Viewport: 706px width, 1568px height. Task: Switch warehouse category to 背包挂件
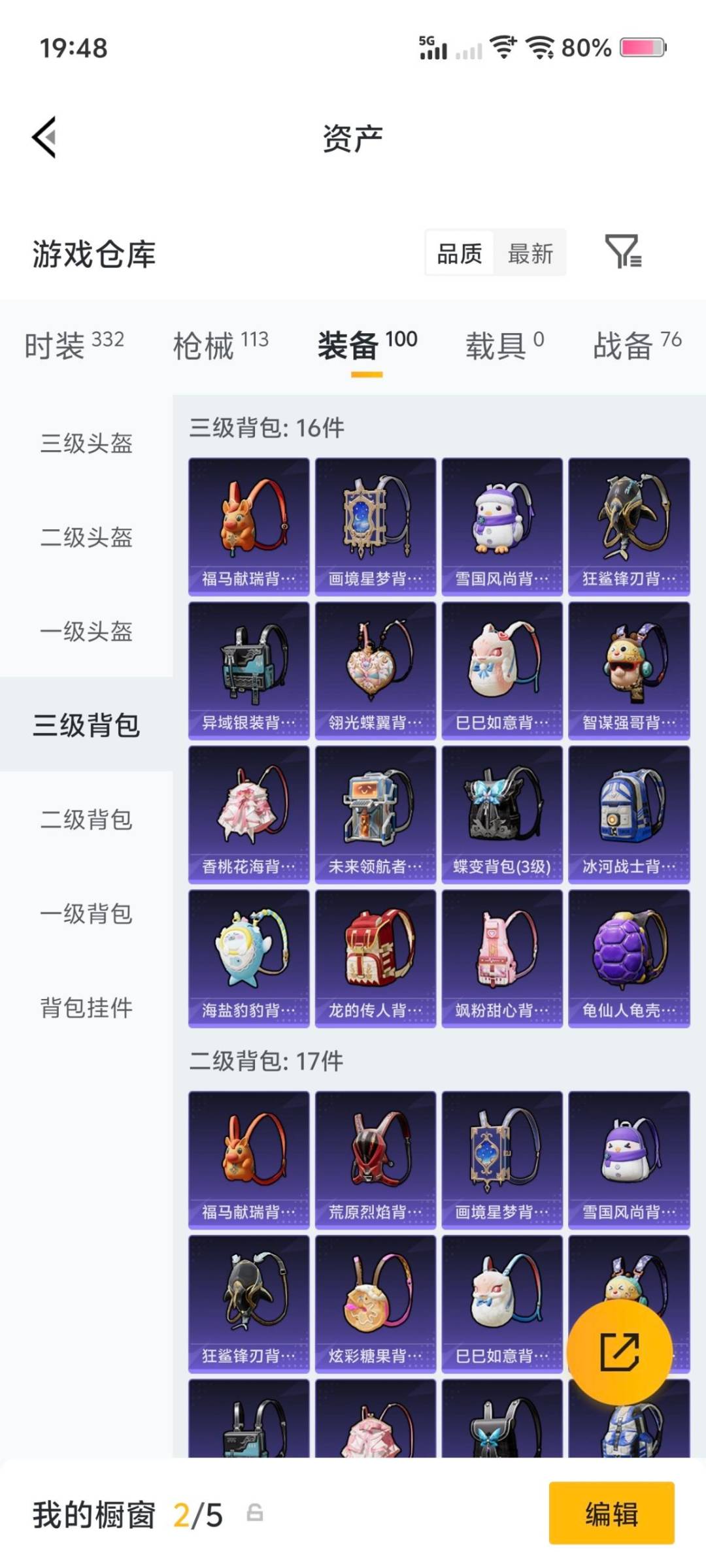pos(87,1009)
